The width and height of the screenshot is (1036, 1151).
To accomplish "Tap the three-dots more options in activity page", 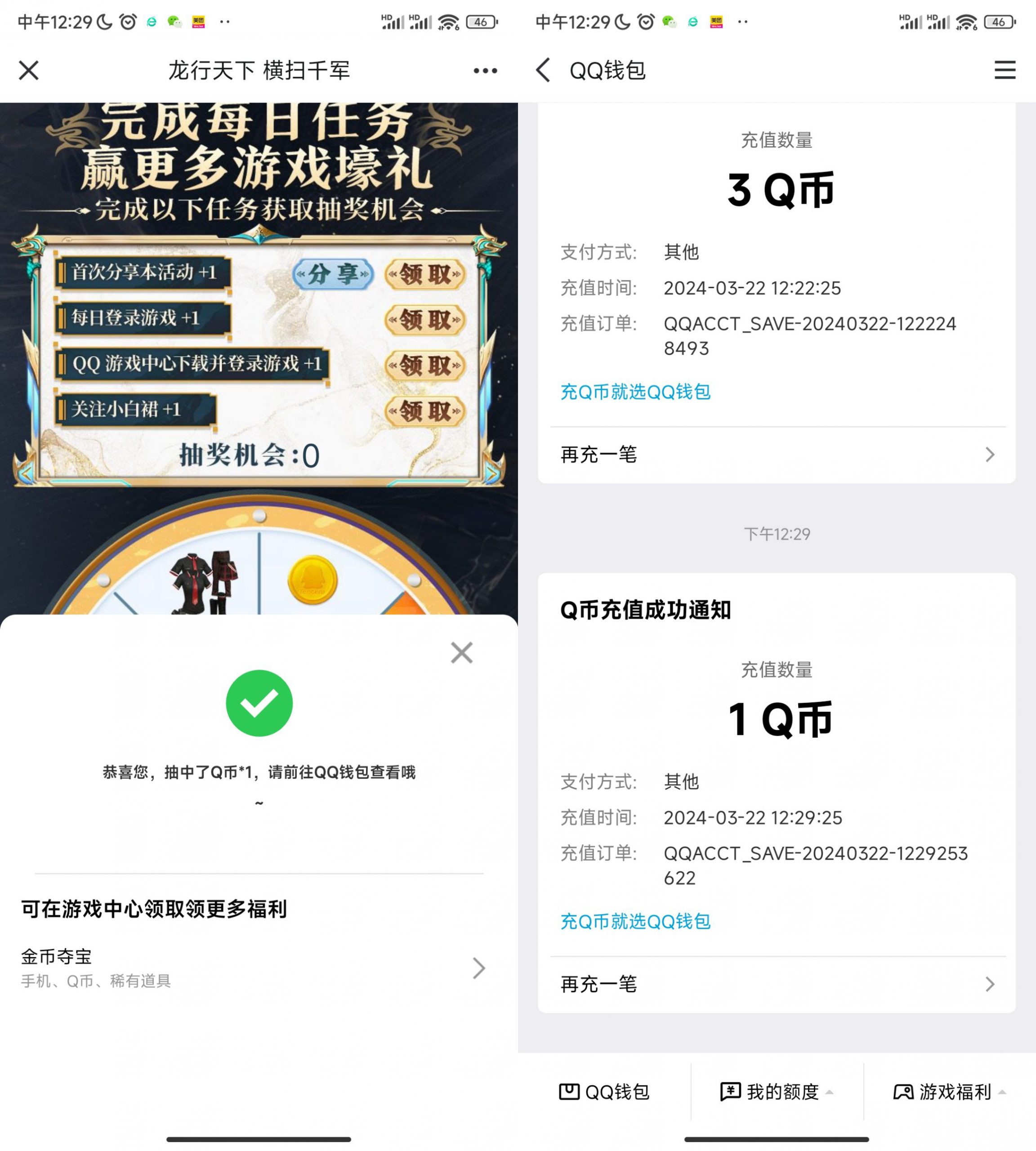I will pyautogui.click(x=484, y=70).
